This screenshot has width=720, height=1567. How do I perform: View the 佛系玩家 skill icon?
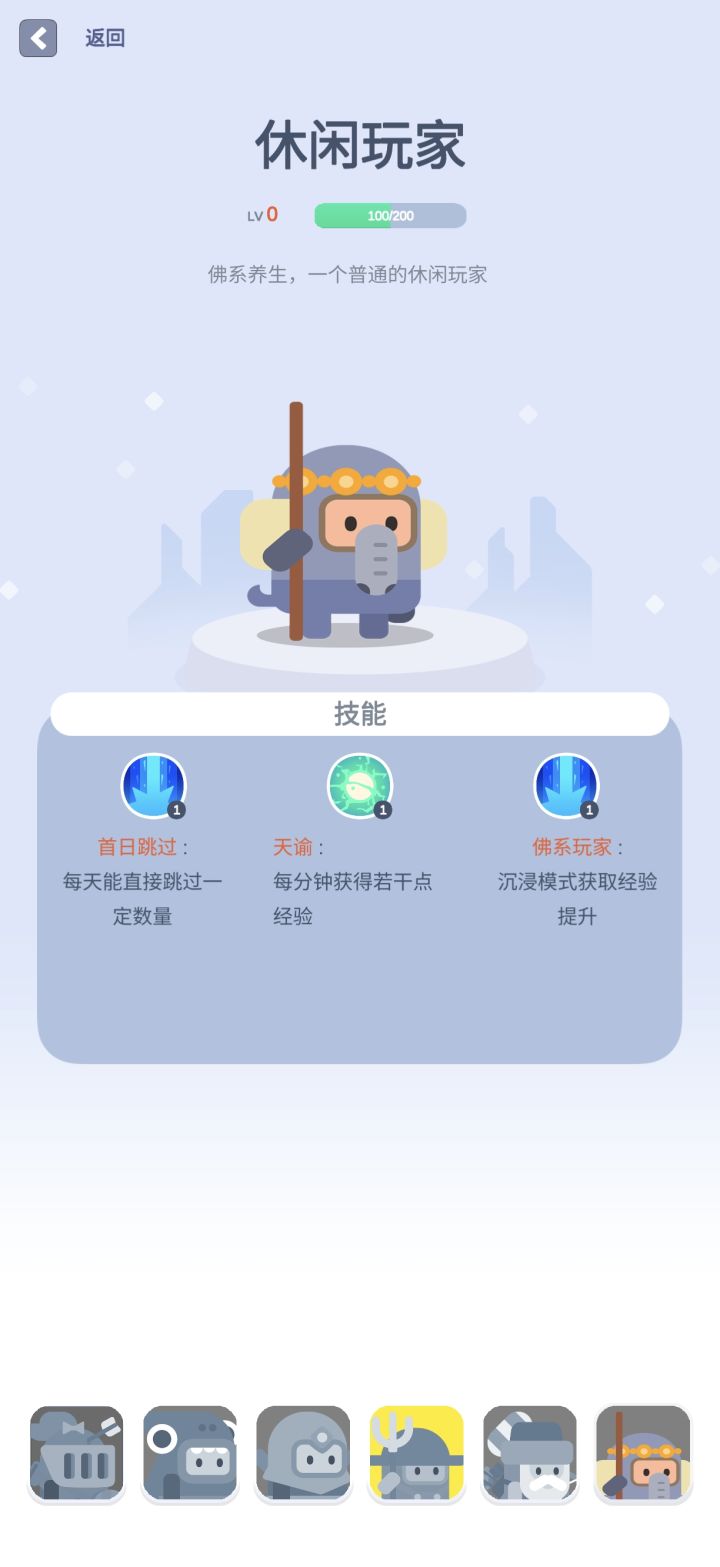pos(566,786)
